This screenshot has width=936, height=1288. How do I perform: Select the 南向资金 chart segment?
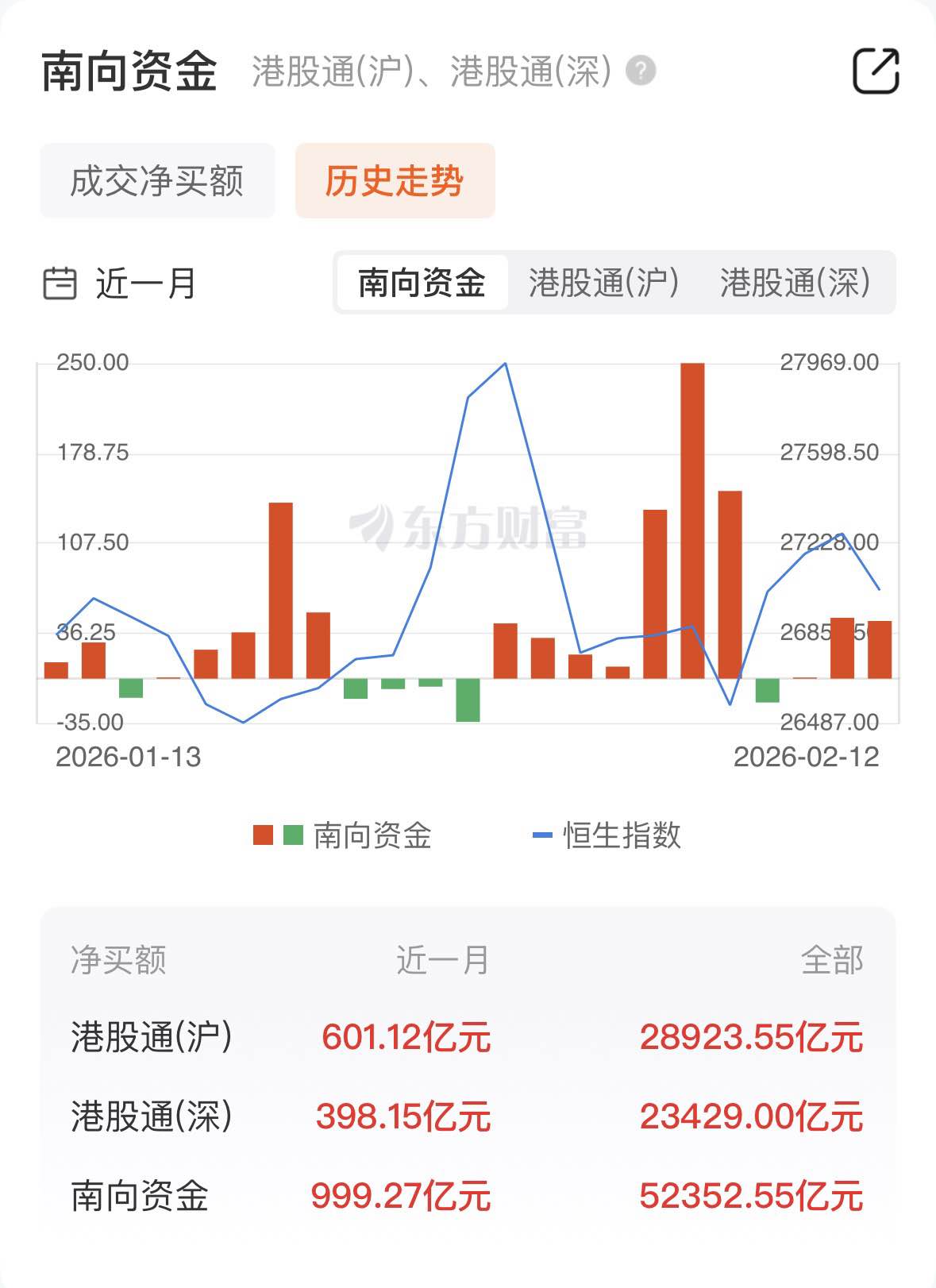(422, 283)
